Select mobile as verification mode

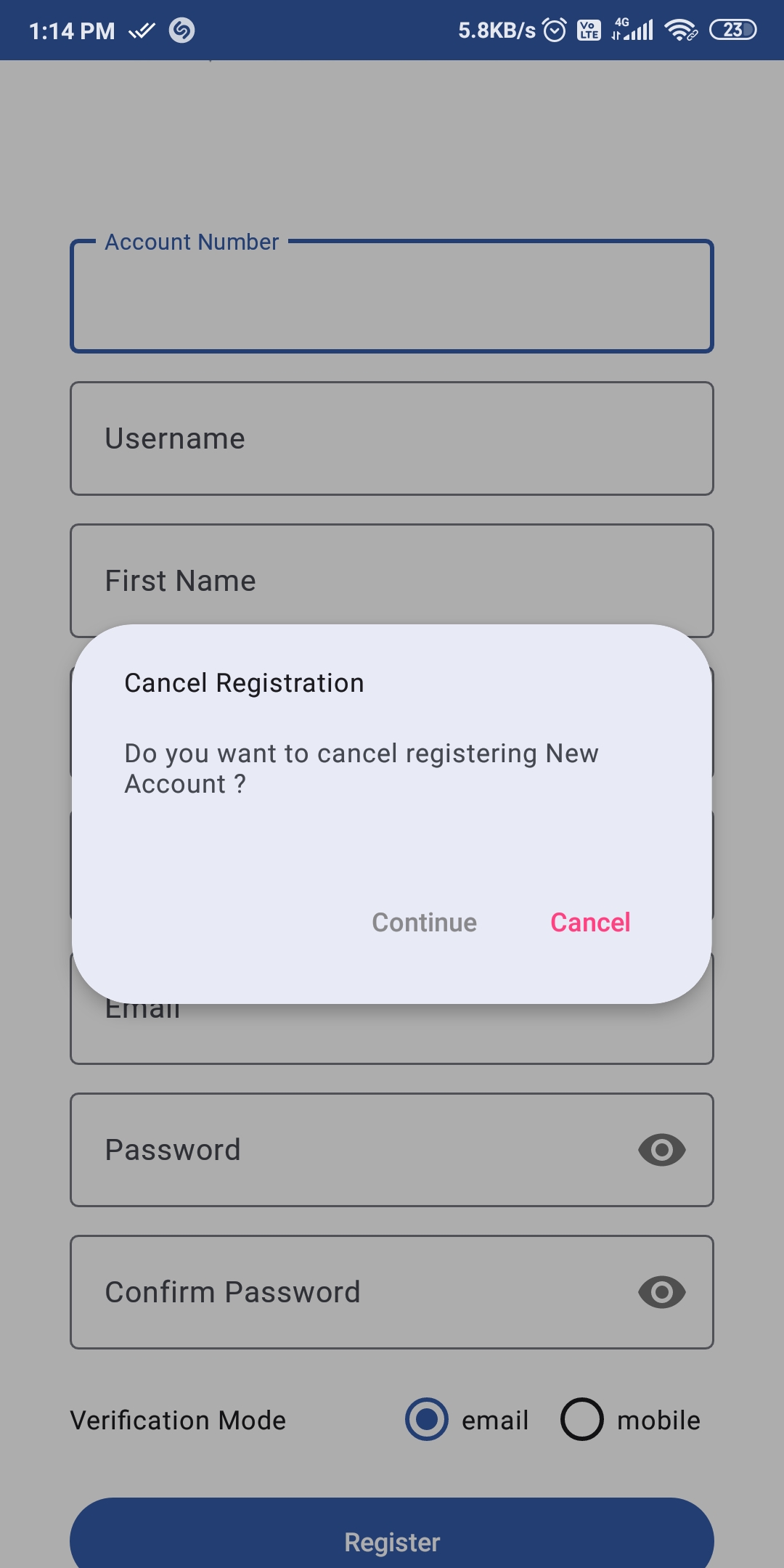pyautogui.click(x=582, y=1419)
